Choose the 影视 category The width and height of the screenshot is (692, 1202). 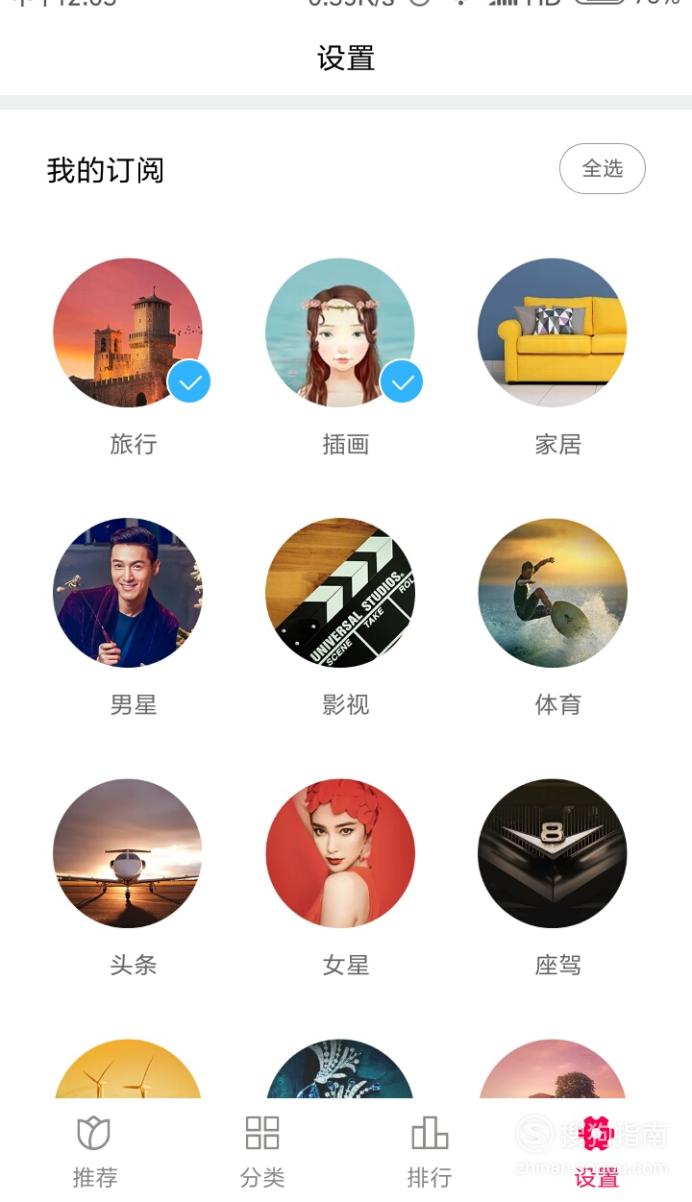340,593
